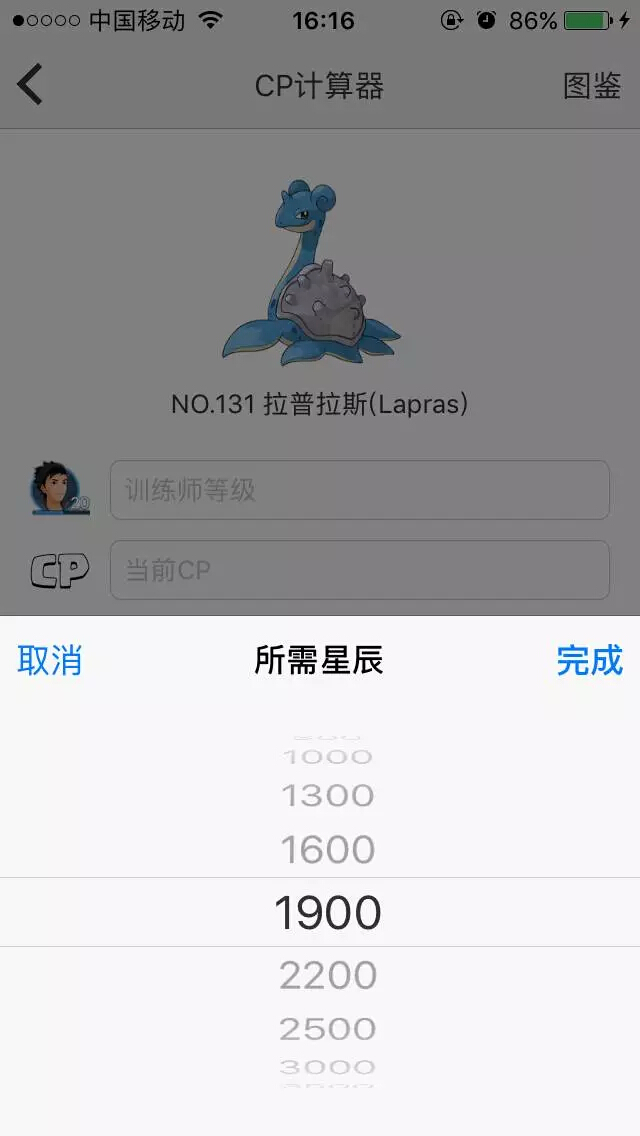Choose 2200 in the stardust picker

[327, 975]
